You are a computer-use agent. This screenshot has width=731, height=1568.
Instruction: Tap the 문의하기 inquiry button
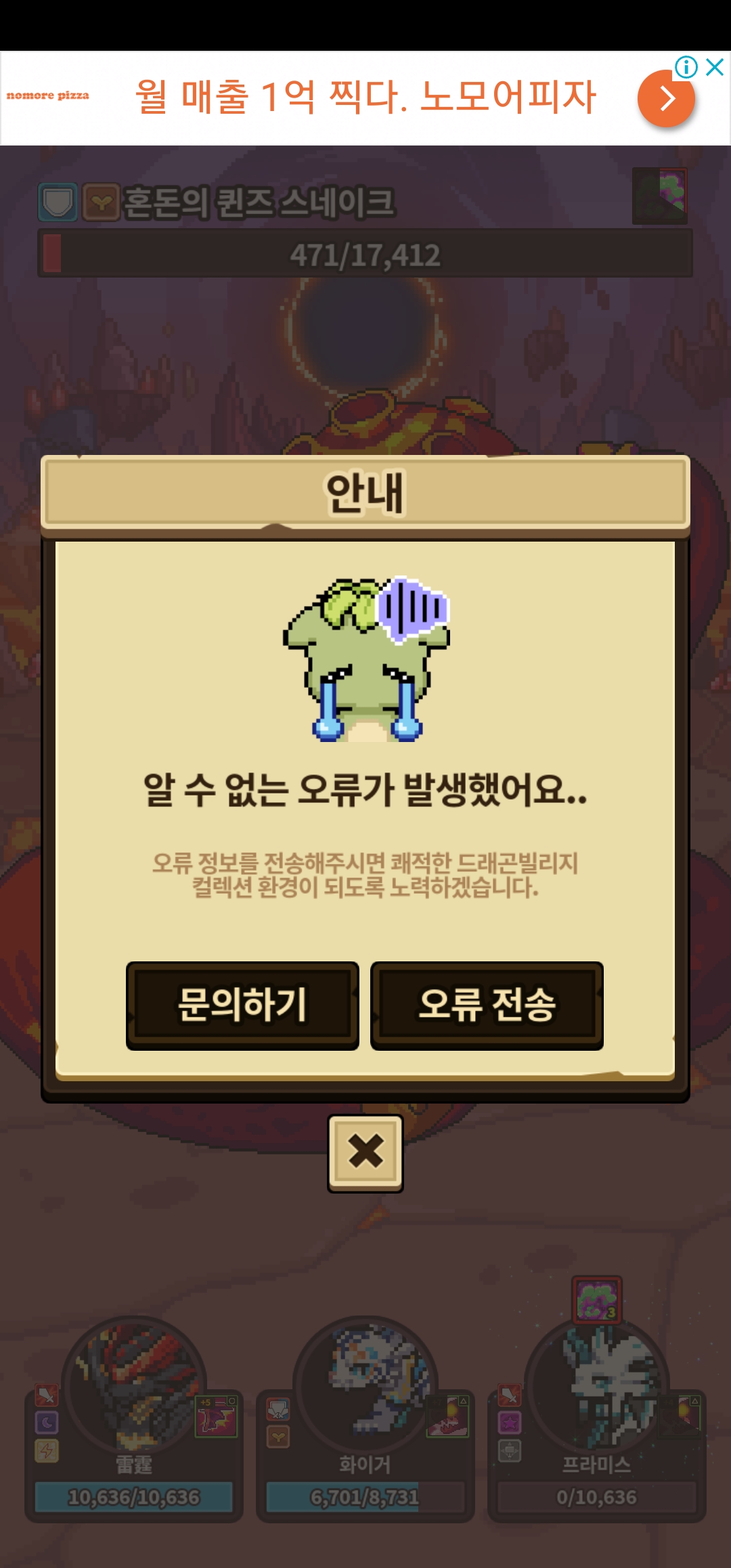242,1005
